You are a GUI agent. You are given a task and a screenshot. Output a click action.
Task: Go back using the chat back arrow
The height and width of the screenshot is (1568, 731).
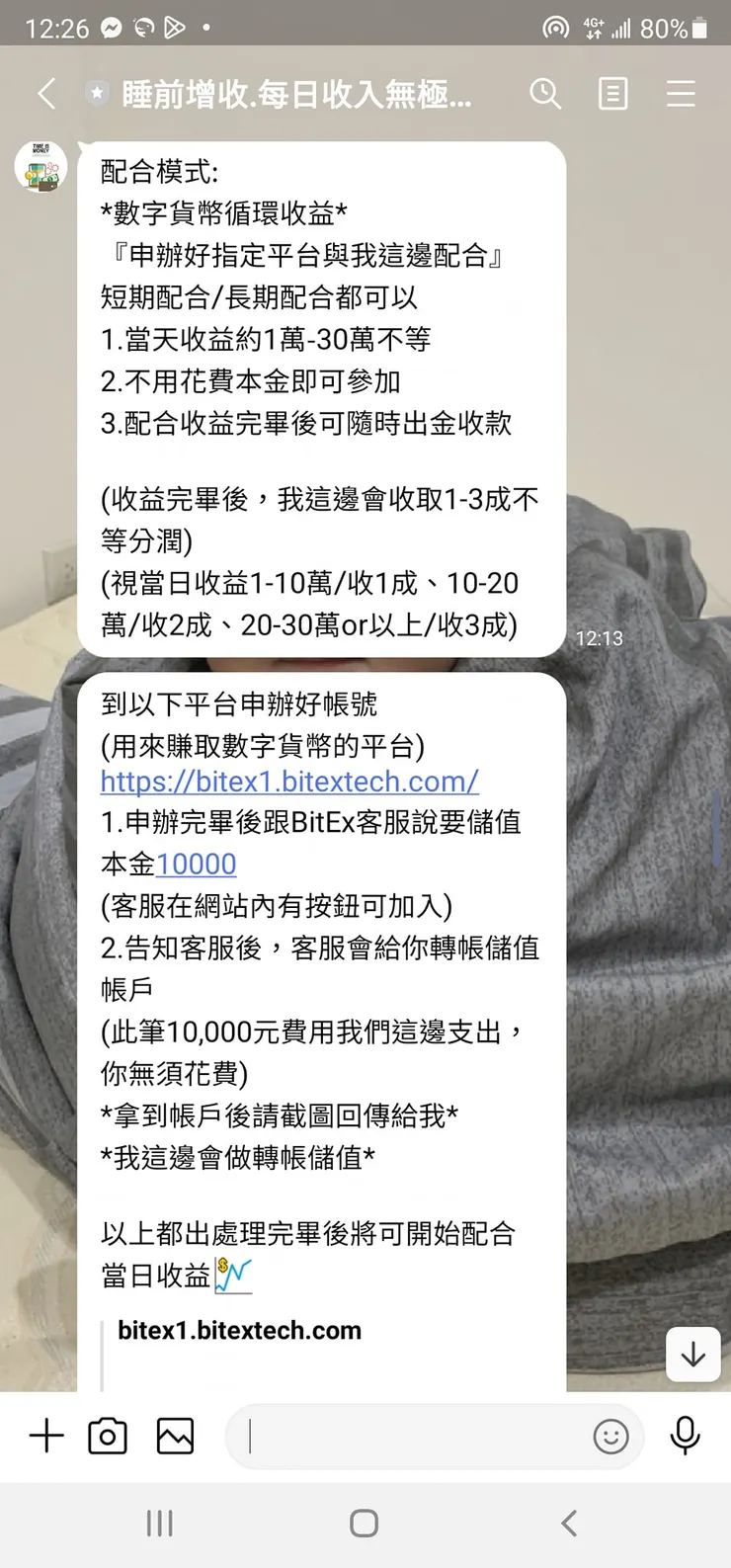tap(46, 94)
